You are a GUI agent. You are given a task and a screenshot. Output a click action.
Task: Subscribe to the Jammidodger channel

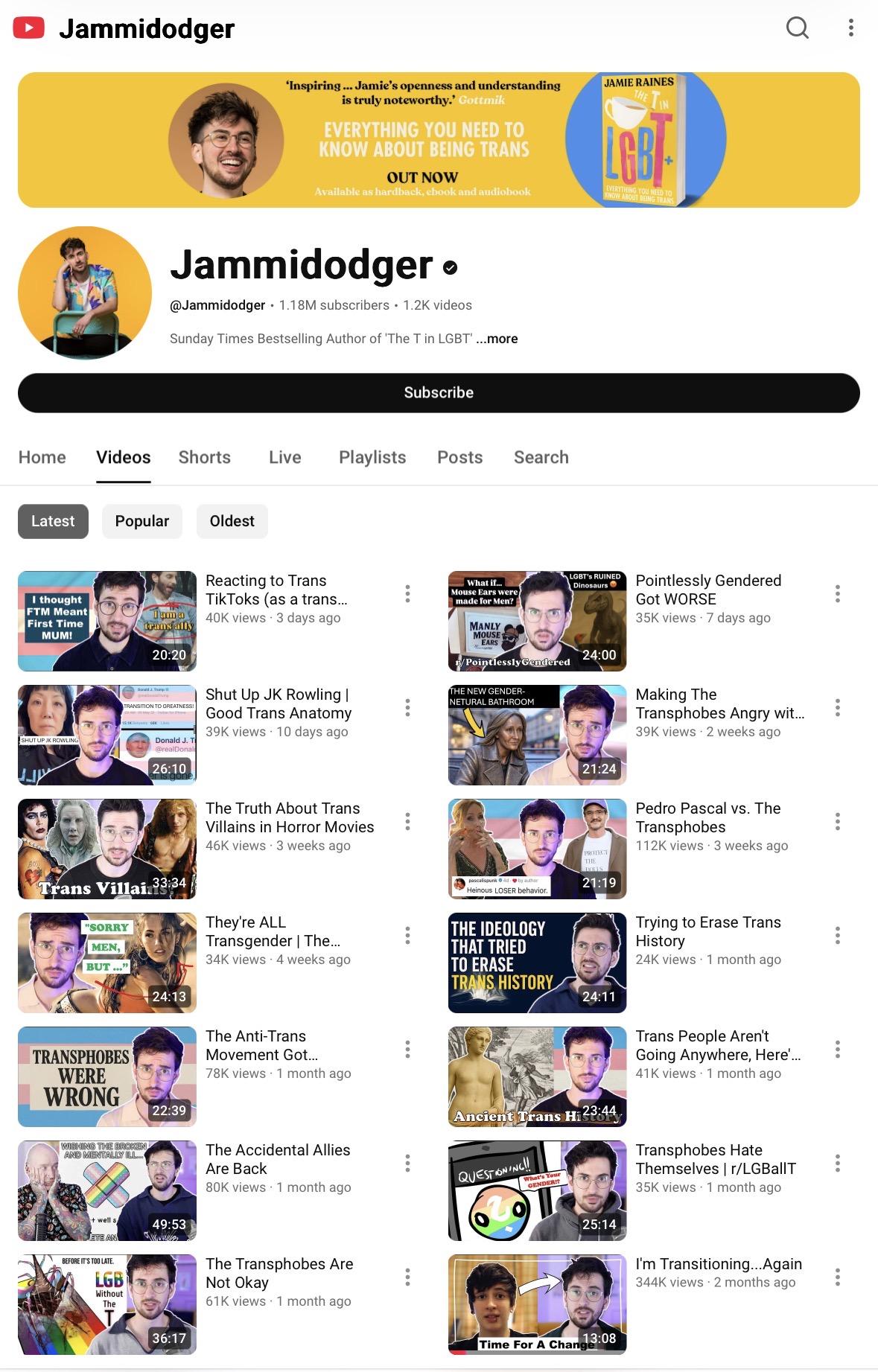click(x=439, y=392)
